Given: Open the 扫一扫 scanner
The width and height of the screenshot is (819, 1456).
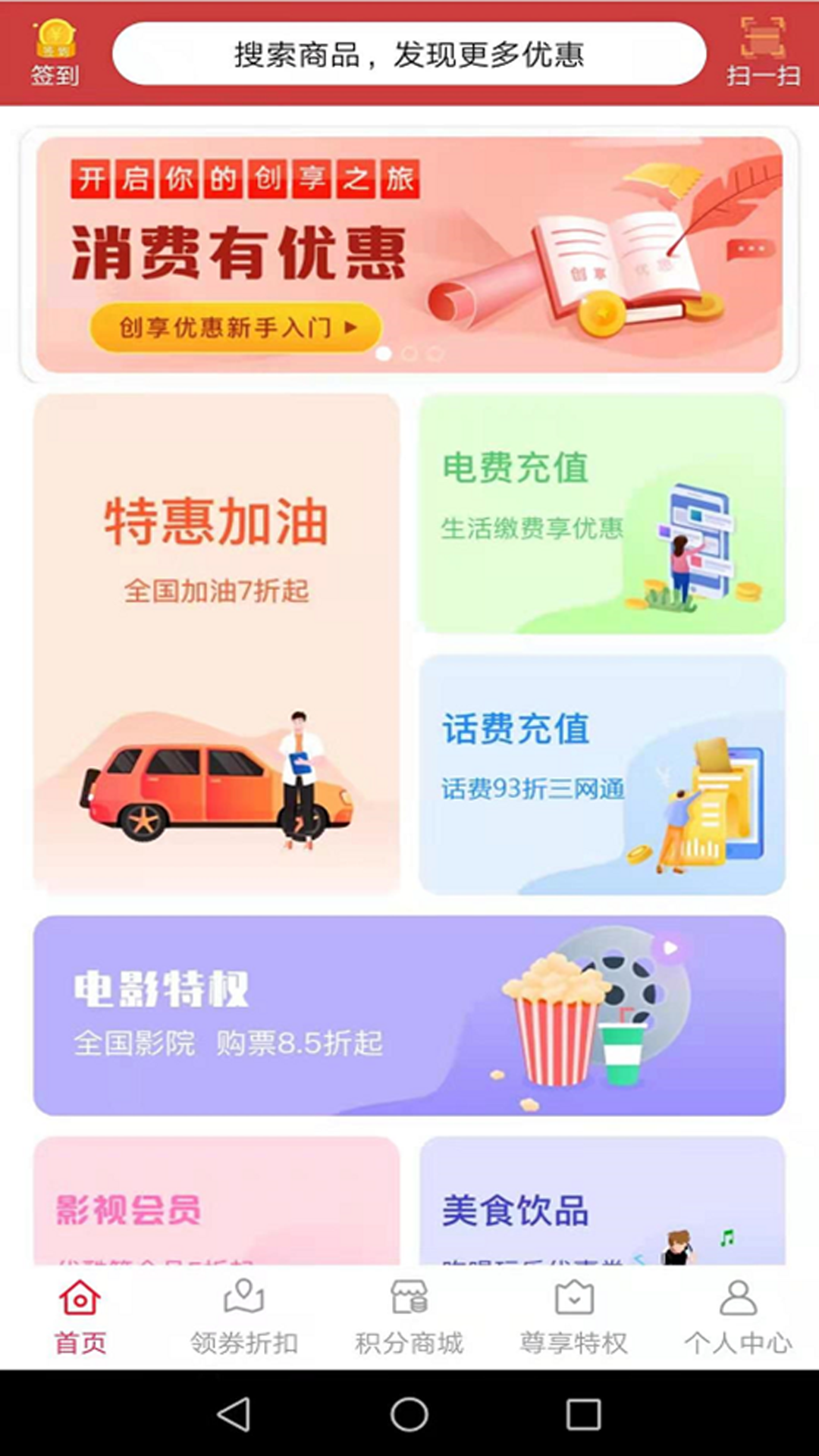Looking at the screenshot, I should [763, 53].
